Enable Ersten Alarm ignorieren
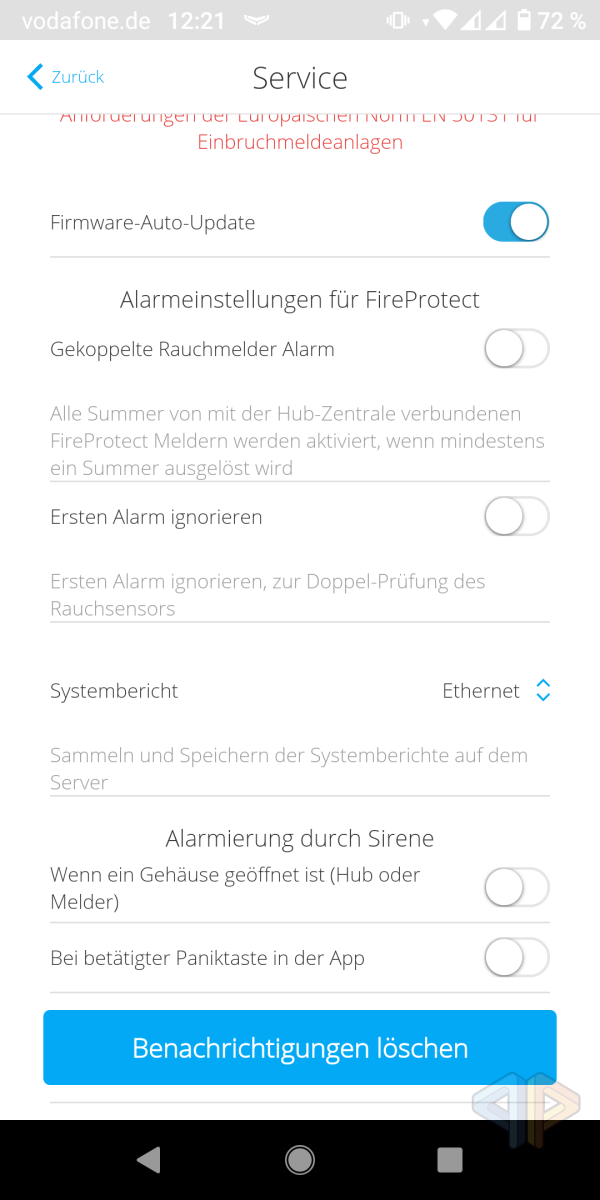This screenshot has height=1200, width=600. tap(516, 517)
